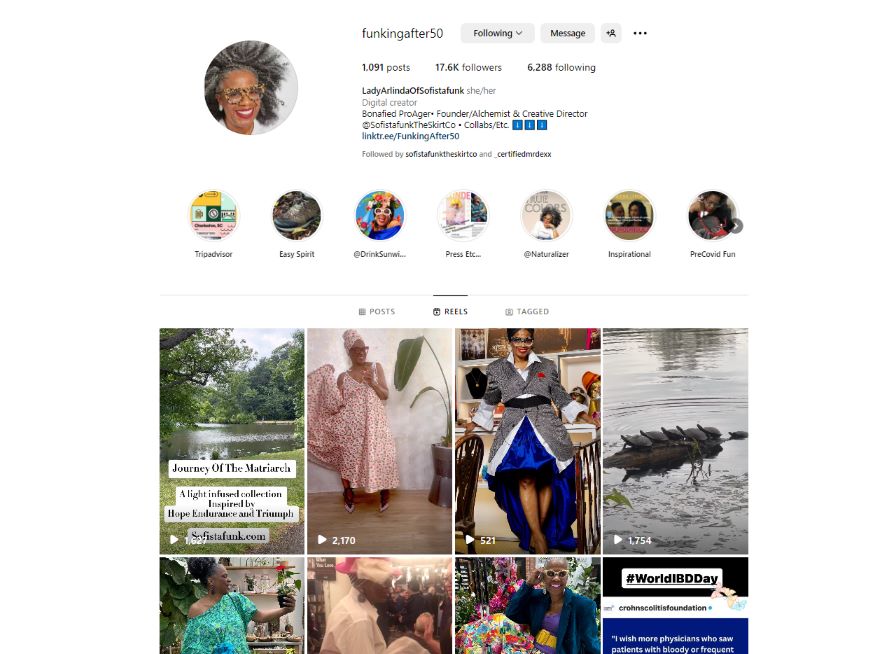This screenshot has height=654, width=885.
Task: Send a message to funkingafter50
Action: (x=567, y=33)
